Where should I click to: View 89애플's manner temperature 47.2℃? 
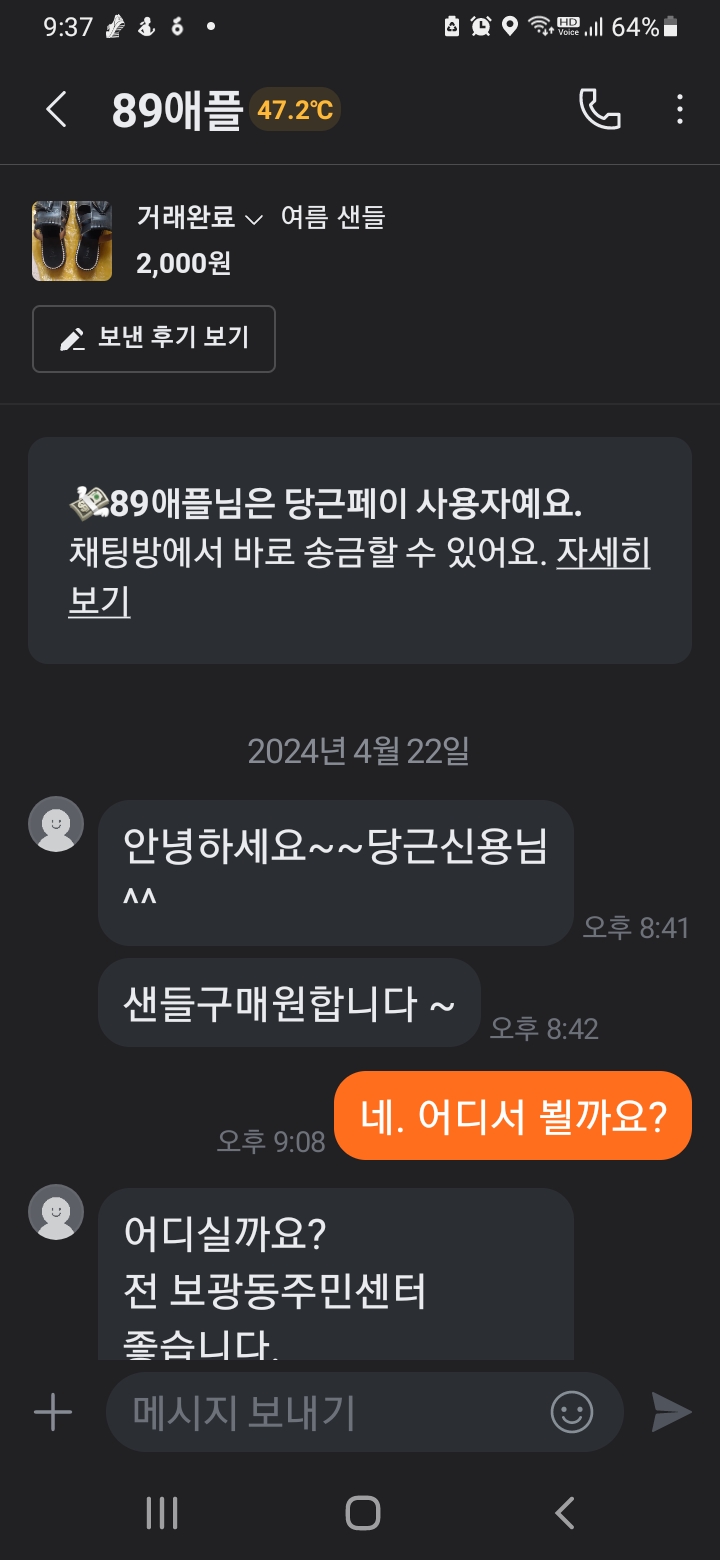click(x=297, y=110)
